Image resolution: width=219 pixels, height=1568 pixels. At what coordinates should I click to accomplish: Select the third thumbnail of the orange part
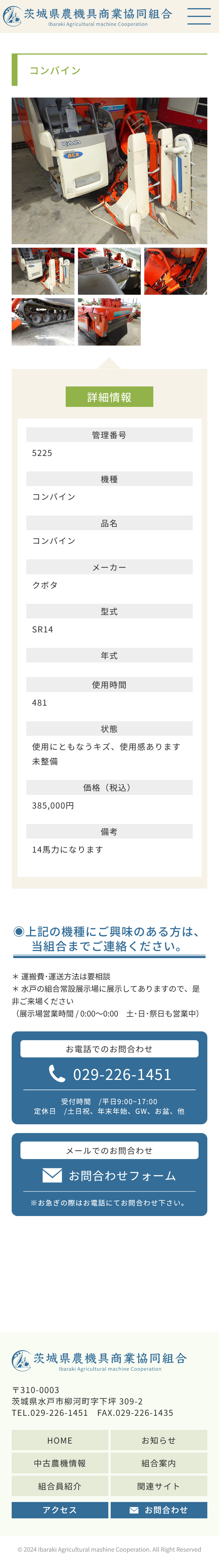[x=175, y=271]
